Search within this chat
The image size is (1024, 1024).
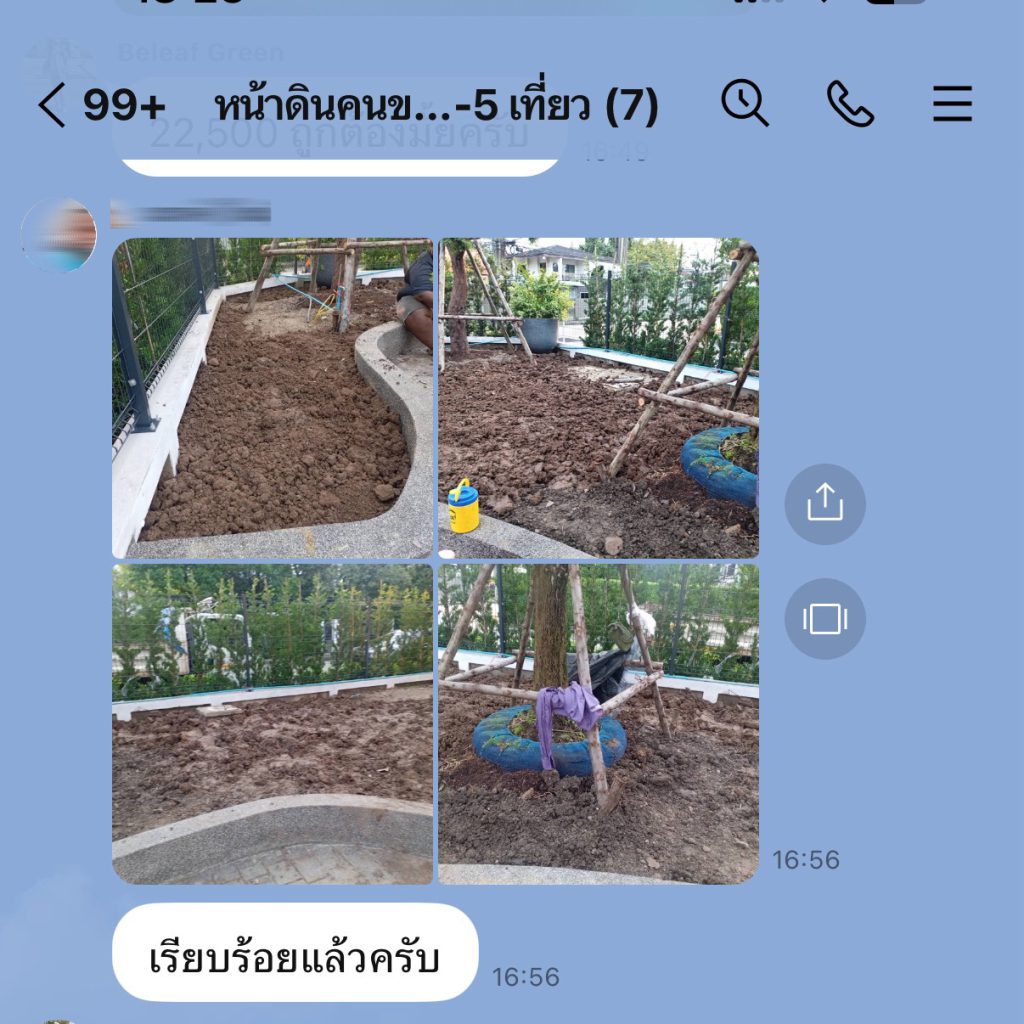(x=745, y=104)
